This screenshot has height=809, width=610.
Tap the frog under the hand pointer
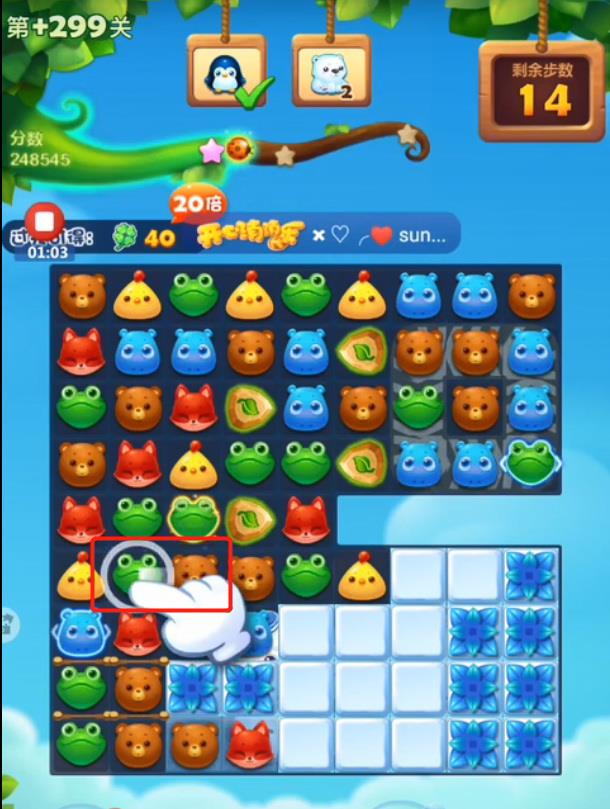pyautogui.click(x=134, y=574)
